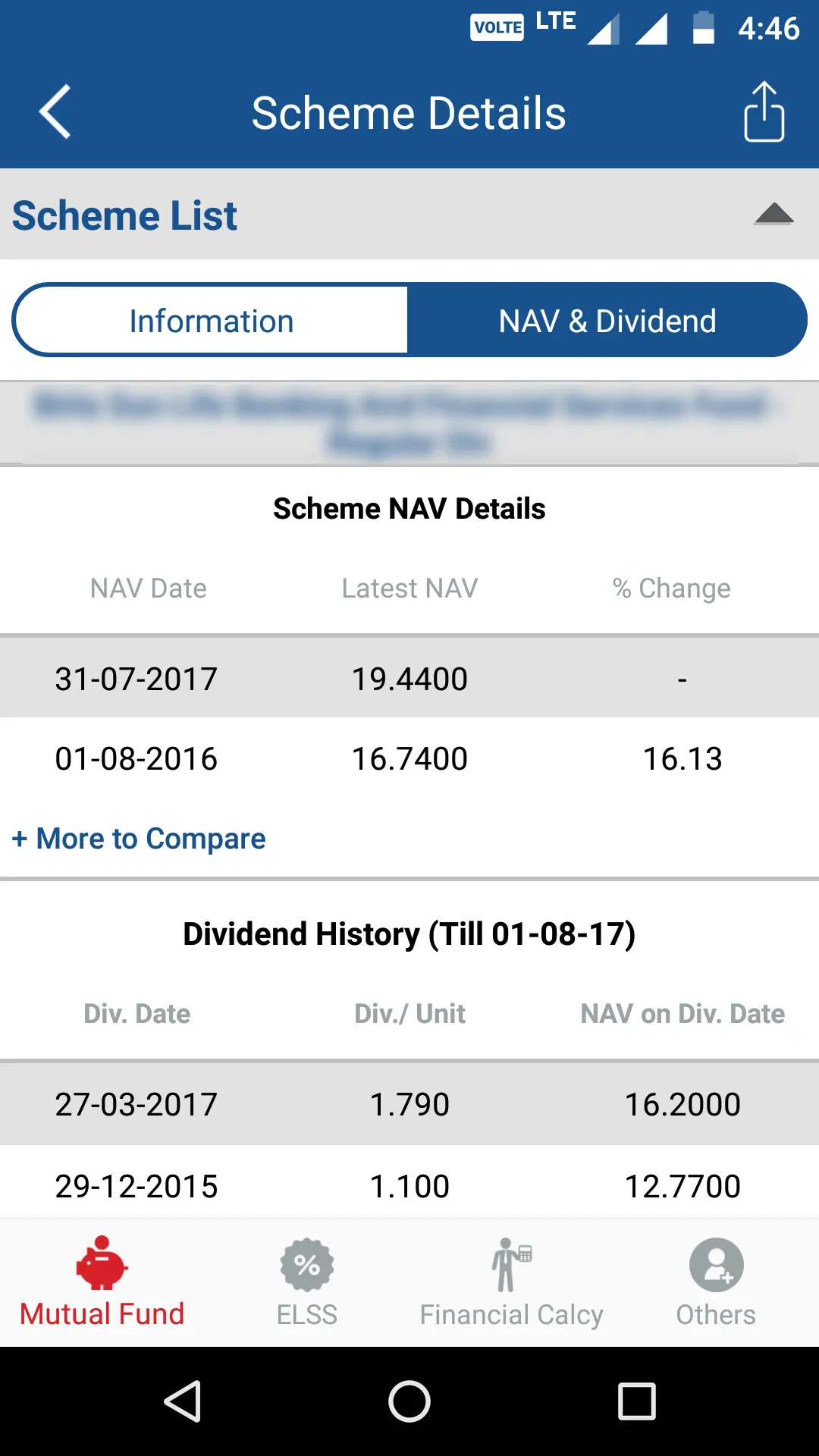This screenshot has width=819, height=1456.
Task: Click the Scheme List heading
Action: tap(124, 215)
